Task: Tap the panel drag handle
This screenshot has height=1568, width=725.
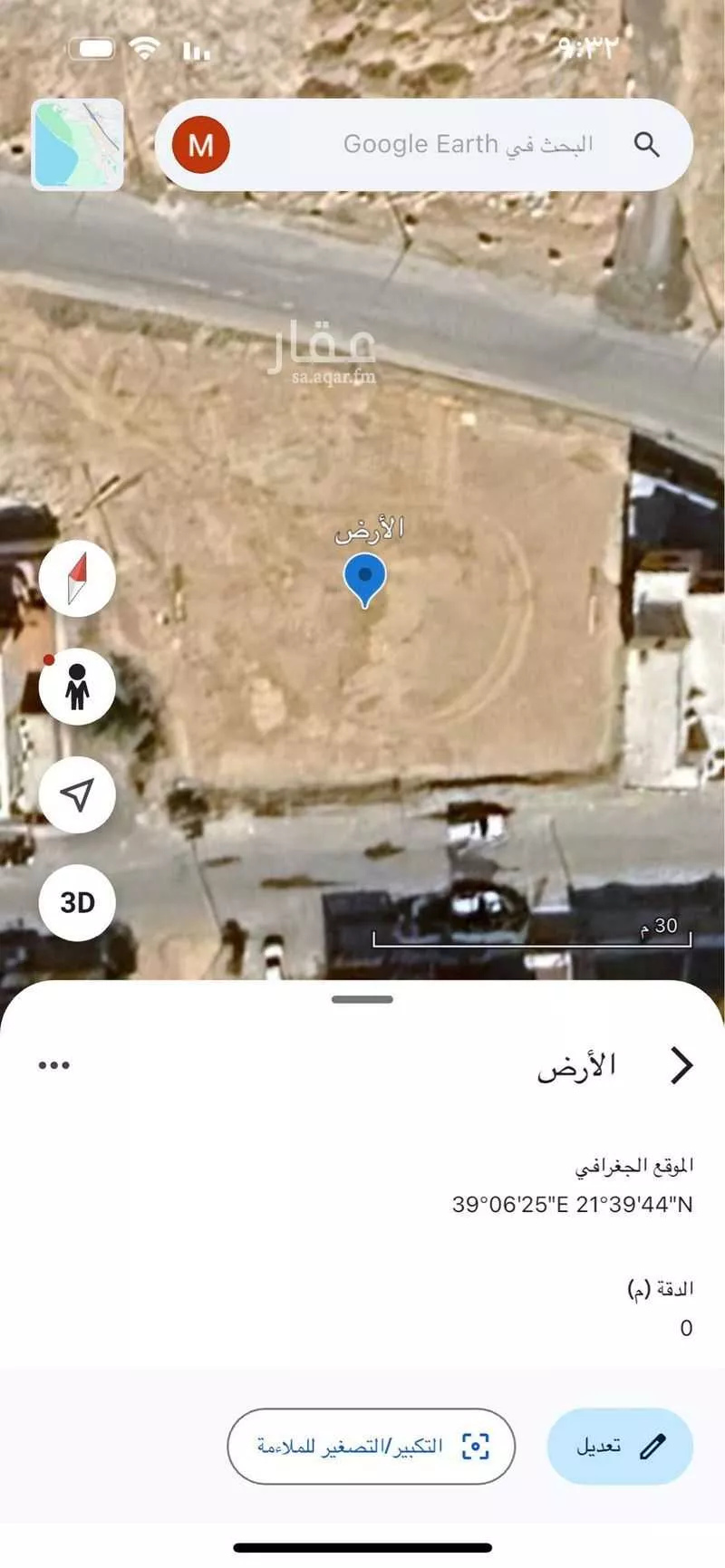Action: tap(362, 1000)
